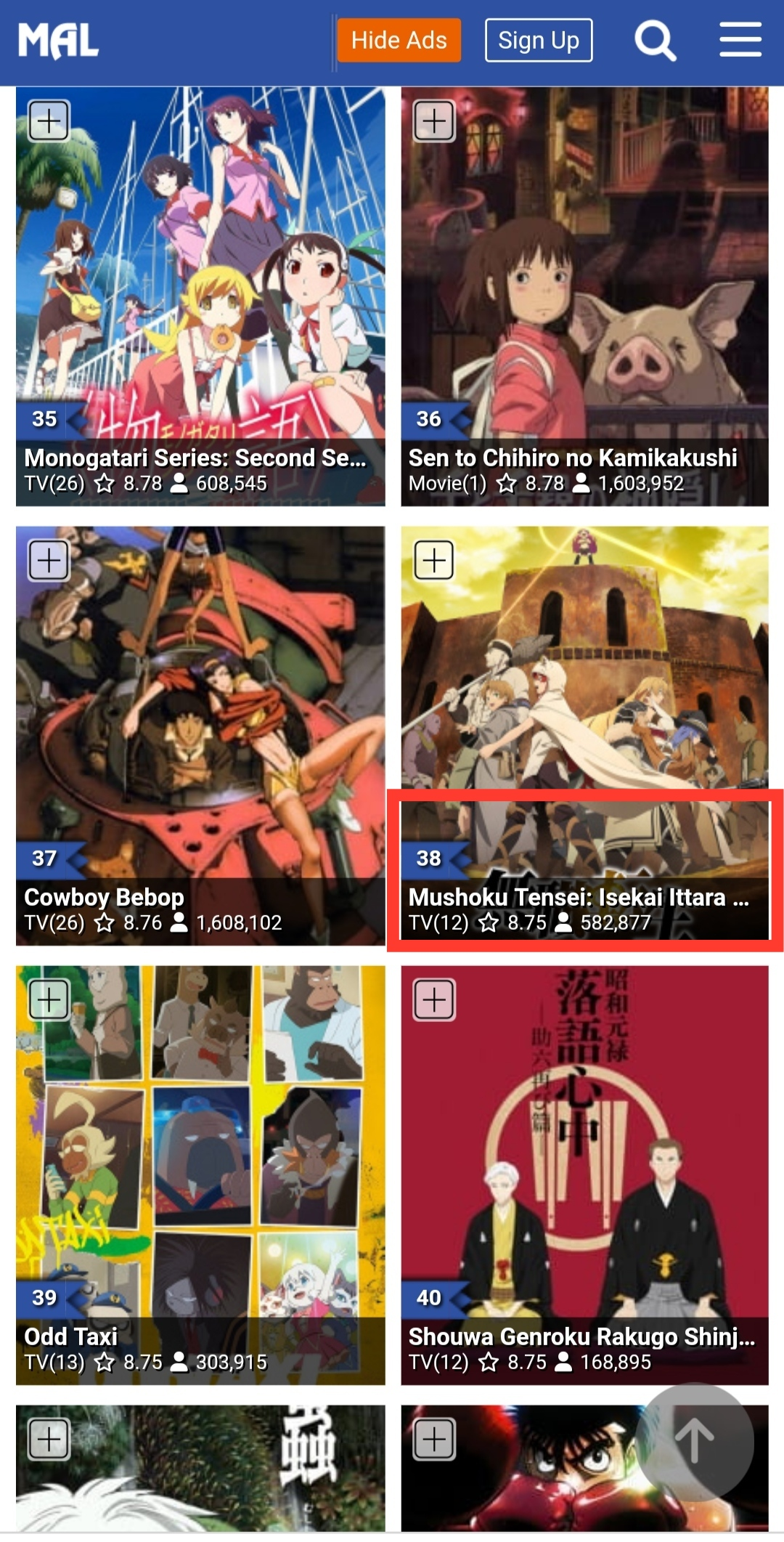Image resolution: width=784 pixels, height=1542 pixels.
Task: Add Sen to Chihiro to your list
Action: pos(434,121)
